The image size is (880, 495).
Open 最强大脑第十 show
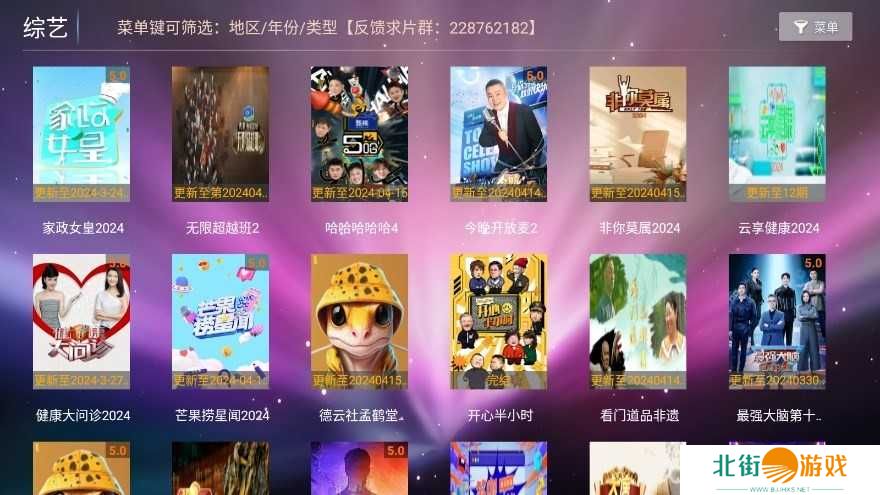777,322
